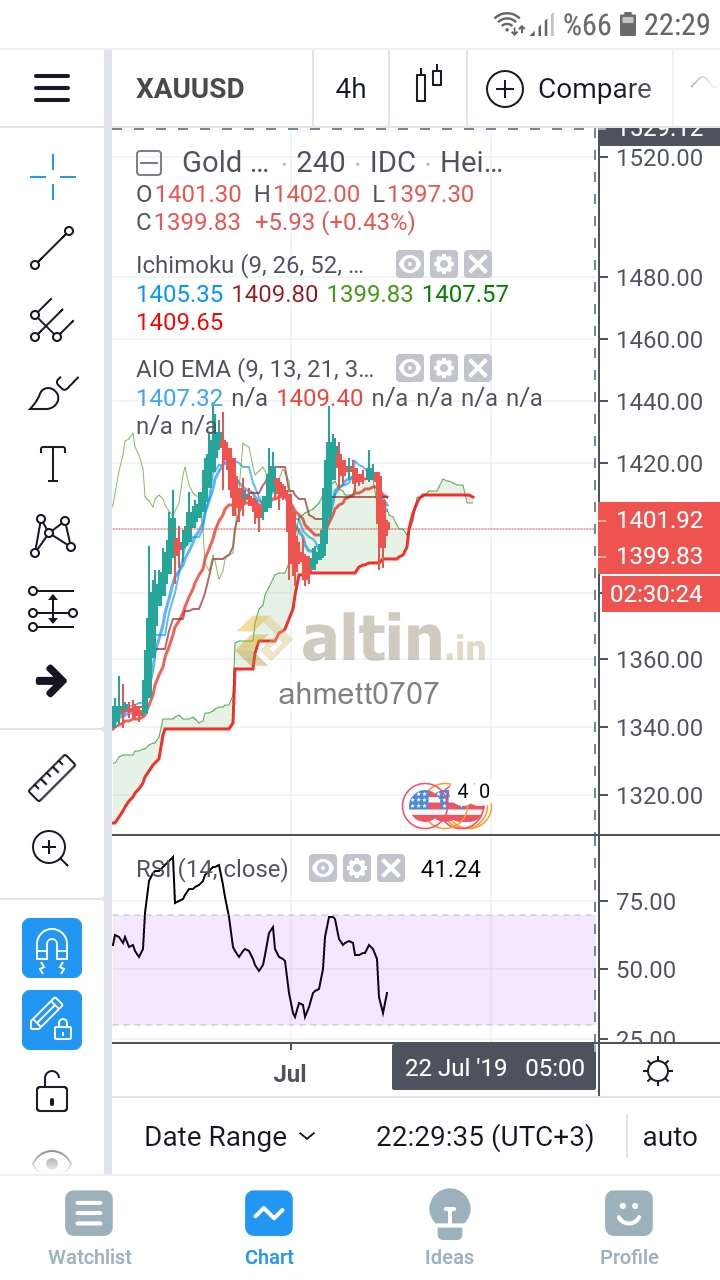
Task: Open the hamburger menu
Action: point(52,88)
